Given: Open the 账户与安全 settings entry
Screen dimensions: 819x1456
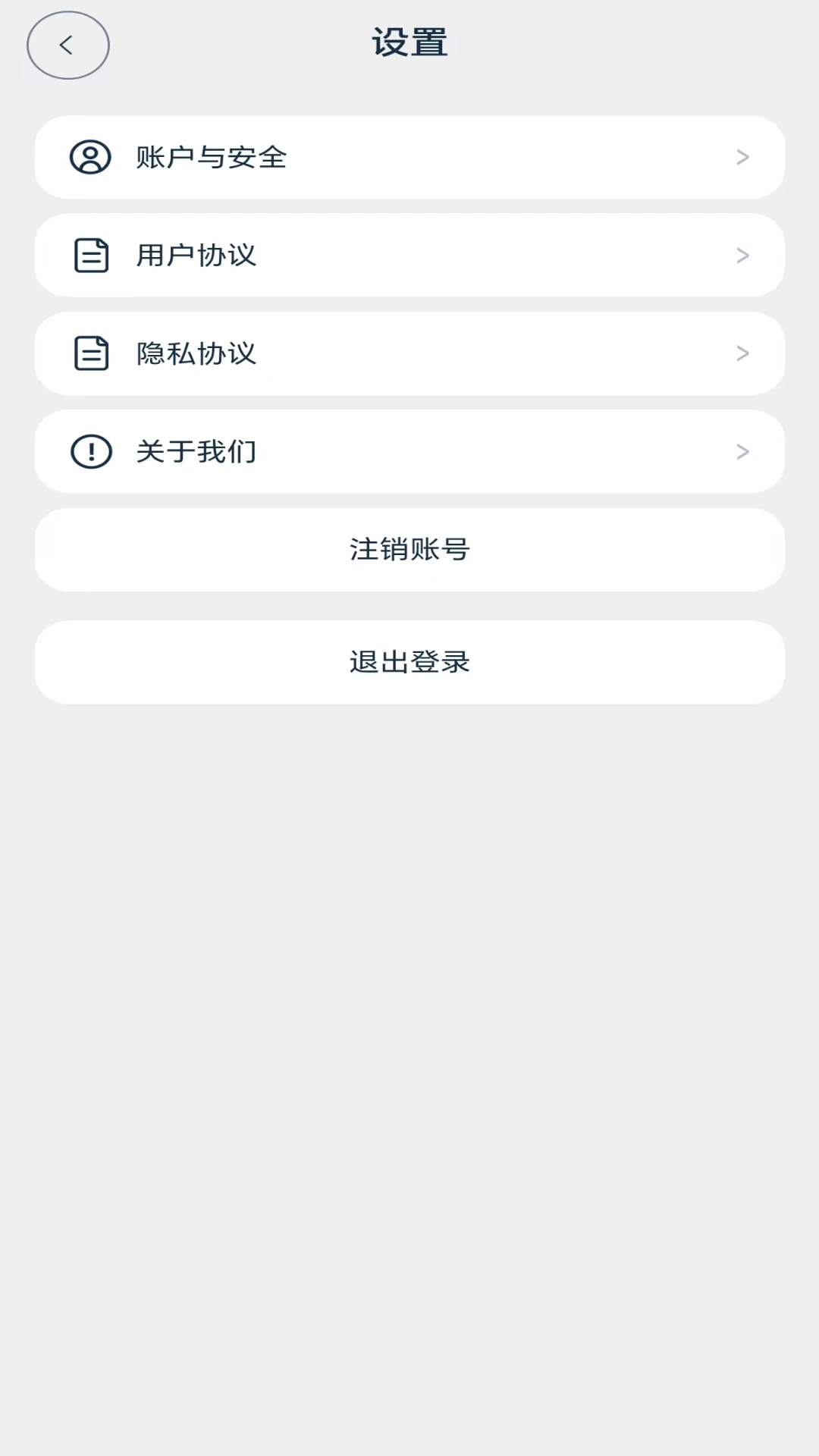Looking at the screenshot, I should click(x=409, y=157).
